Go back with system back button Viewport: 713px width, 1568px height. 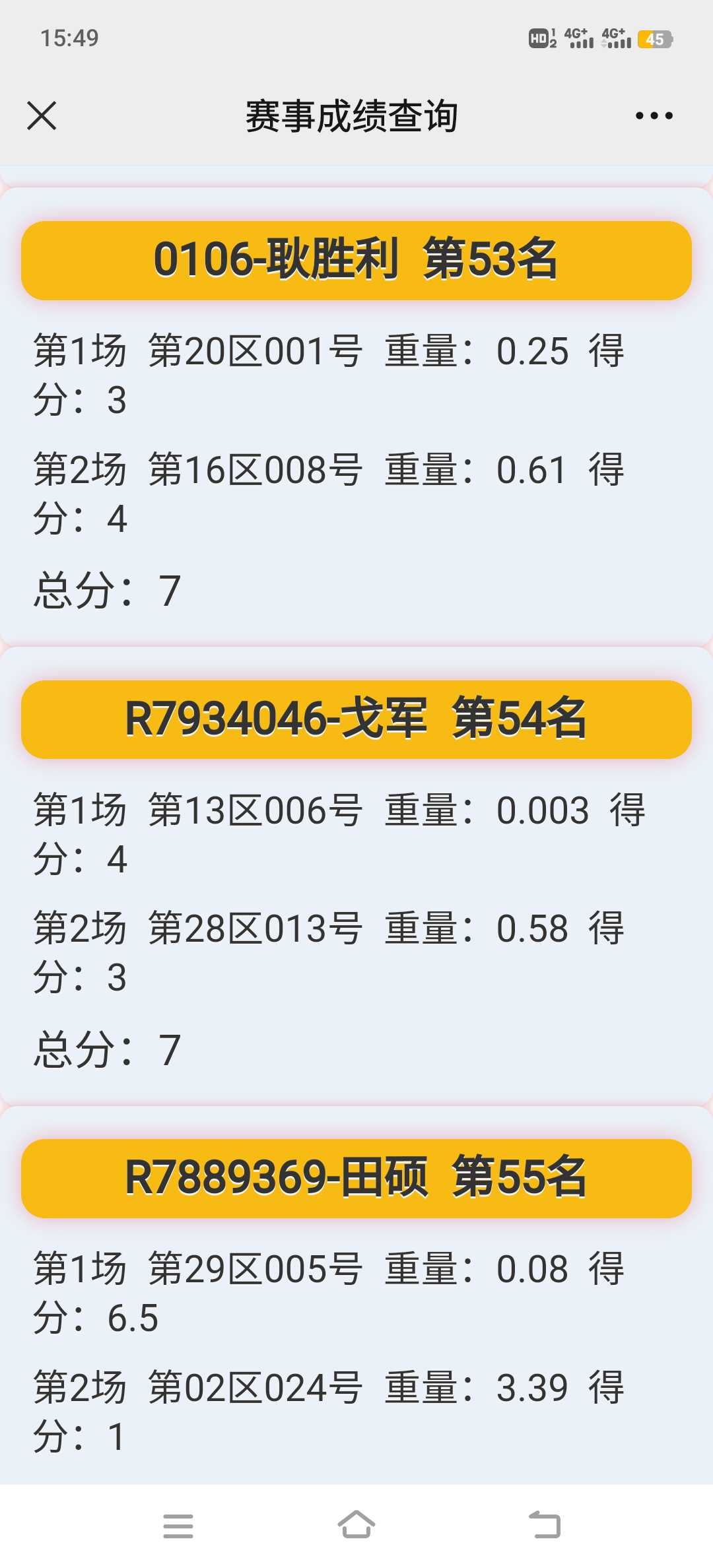tap(545, 1525)
